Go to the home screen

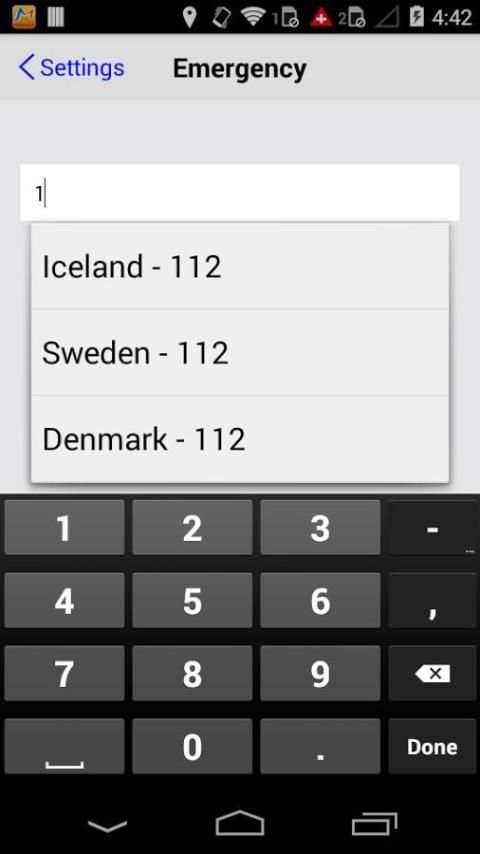[240, 823]
